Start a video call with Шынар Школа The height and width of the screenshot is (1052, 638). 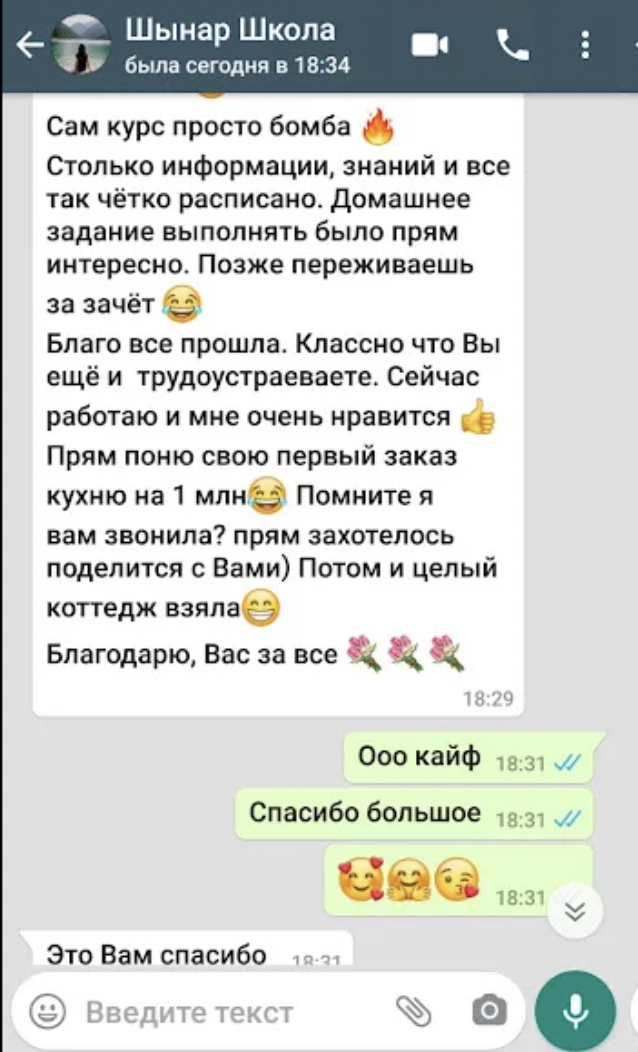tap(431, 45)
